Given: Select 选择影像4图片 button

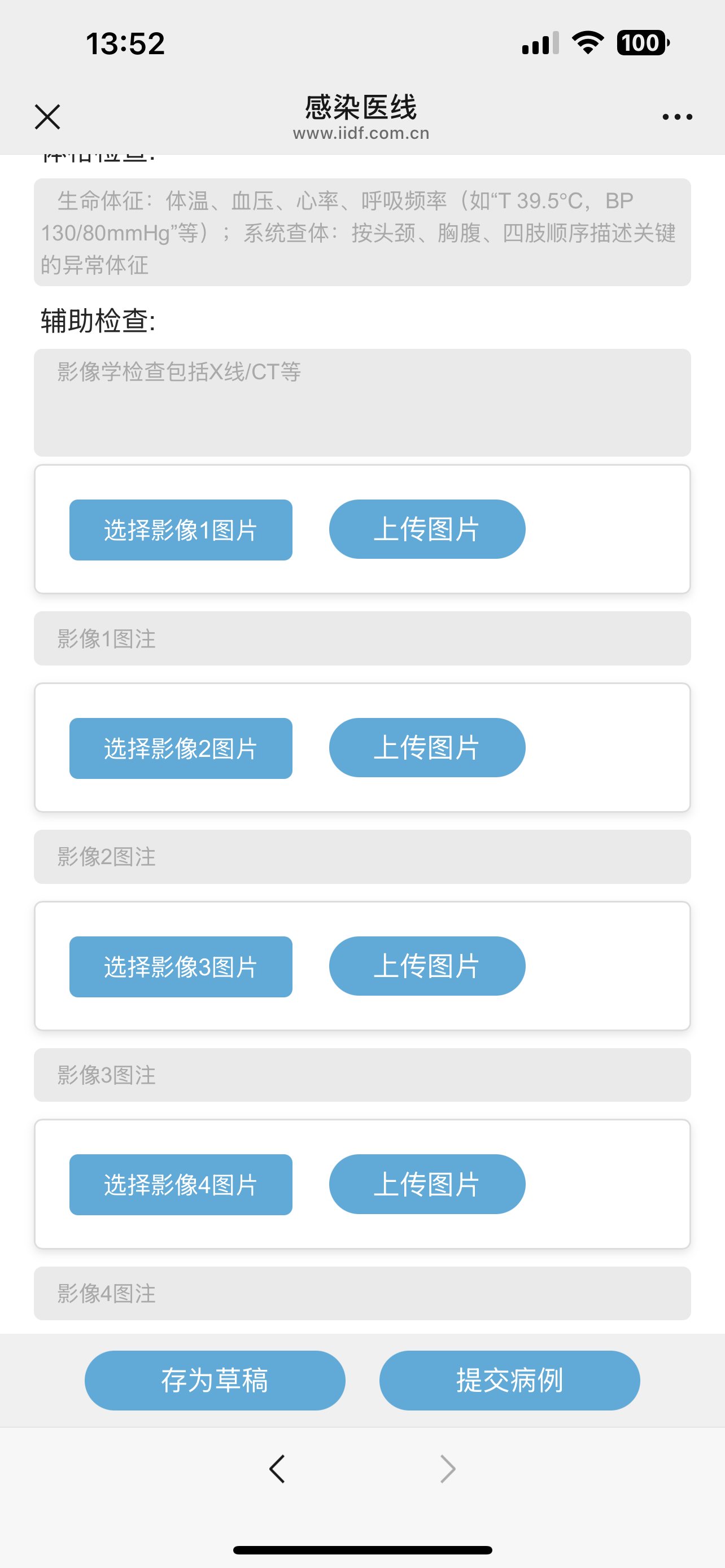Looking at the screenshot, I should [x=181, y=1185].
